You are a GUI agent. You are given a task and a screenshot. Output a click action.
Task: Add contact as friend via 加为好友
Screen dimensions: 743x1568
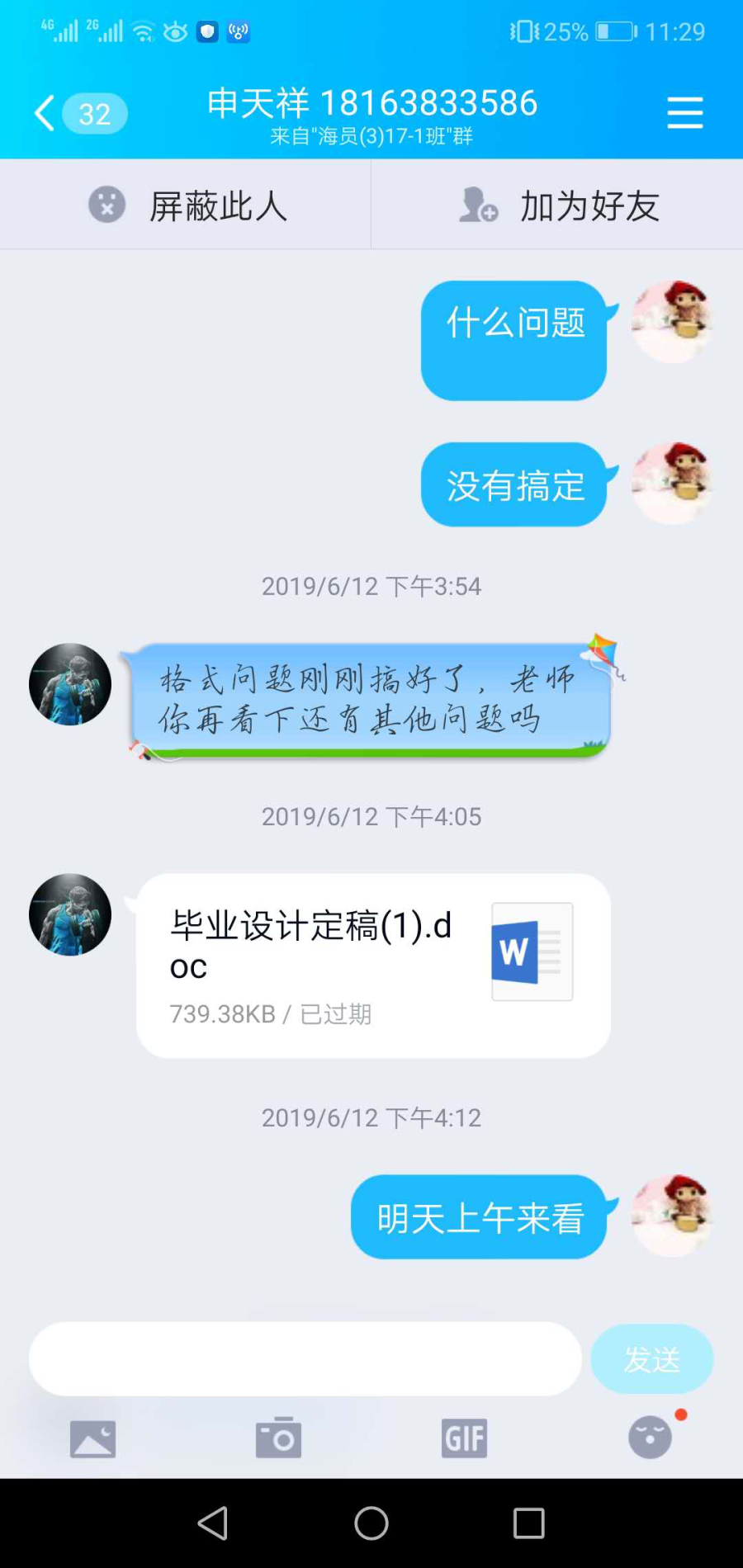(x=558, y=205)
